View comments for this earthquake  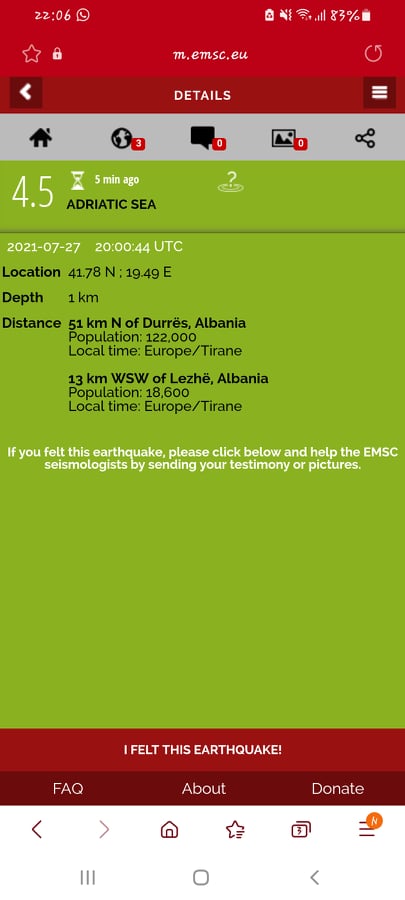pos(208,138)
